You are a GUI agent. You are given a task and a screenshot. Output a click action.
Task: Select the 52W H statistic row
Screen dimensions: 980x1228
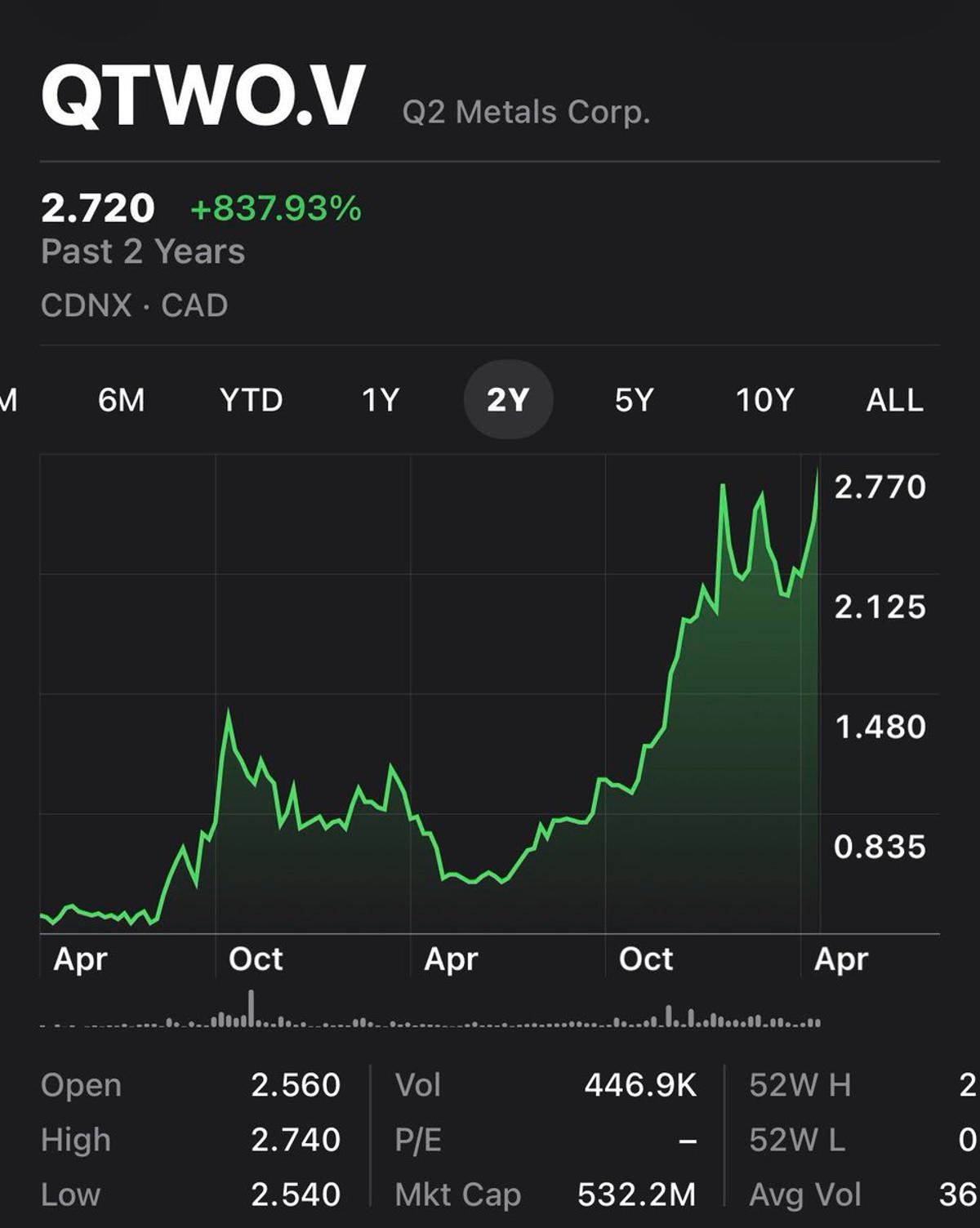pyautogui.click(x=801, y=1085)
